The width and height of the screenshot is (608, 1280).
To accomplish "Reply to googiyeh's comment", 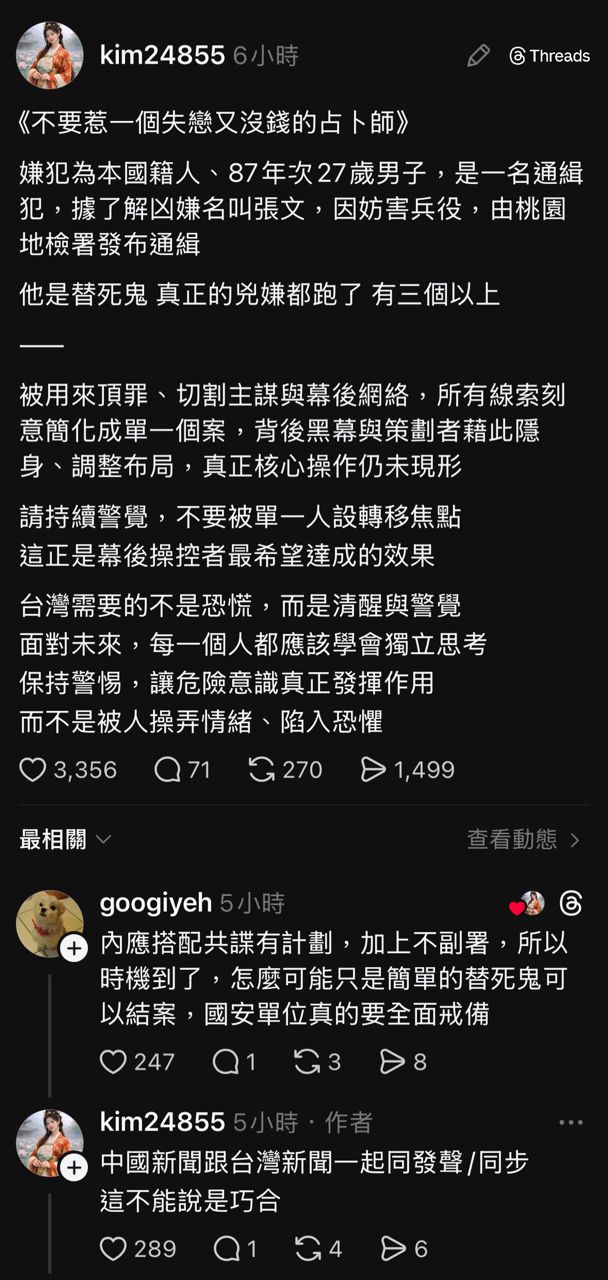I will point(226,1061).
